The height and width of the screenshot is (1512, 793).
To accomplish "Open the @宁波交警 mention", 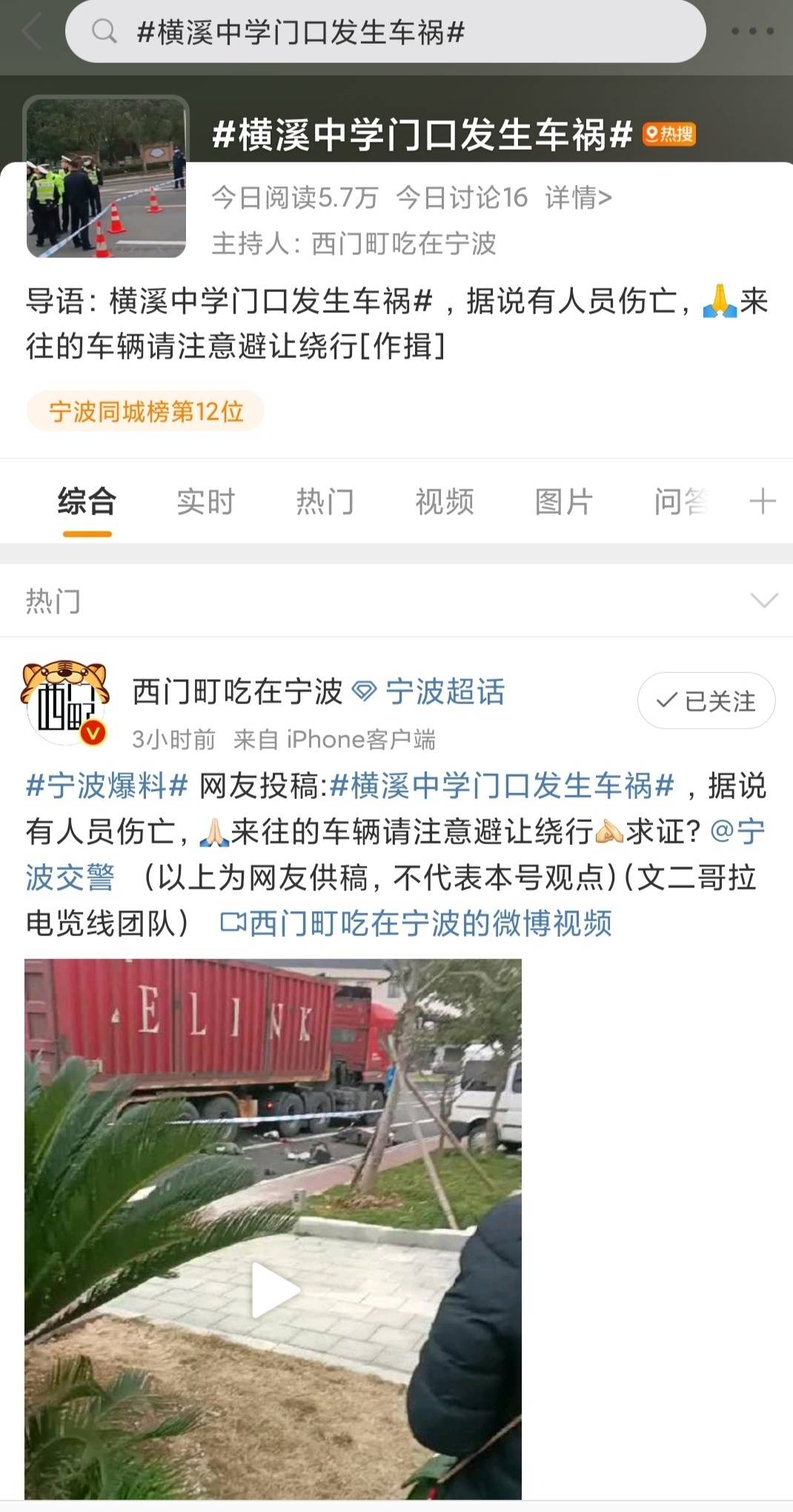I will click(x=737, y=832).
